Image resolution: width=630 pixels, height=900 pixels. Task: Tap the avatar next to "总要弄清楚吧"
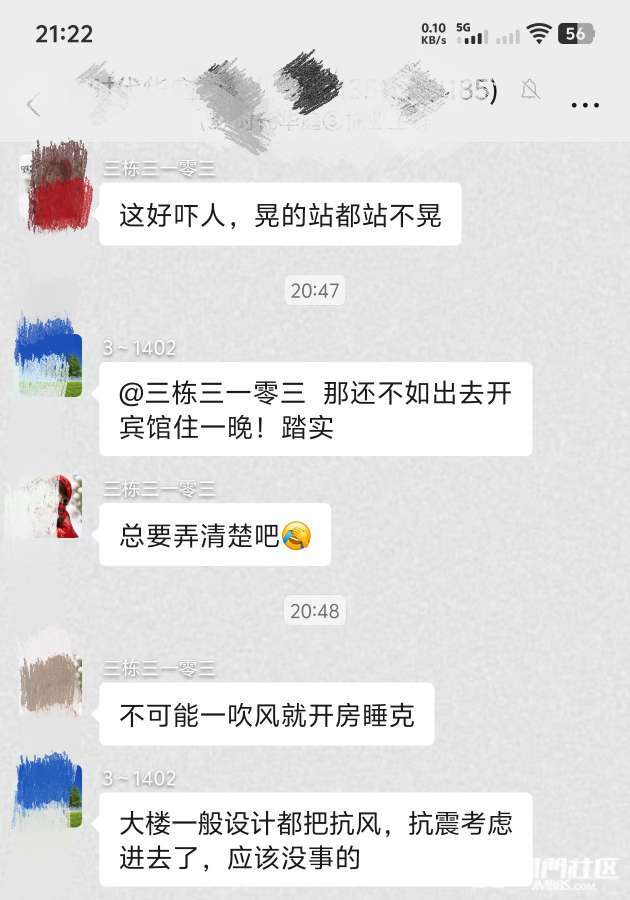[x=51, y=507]
